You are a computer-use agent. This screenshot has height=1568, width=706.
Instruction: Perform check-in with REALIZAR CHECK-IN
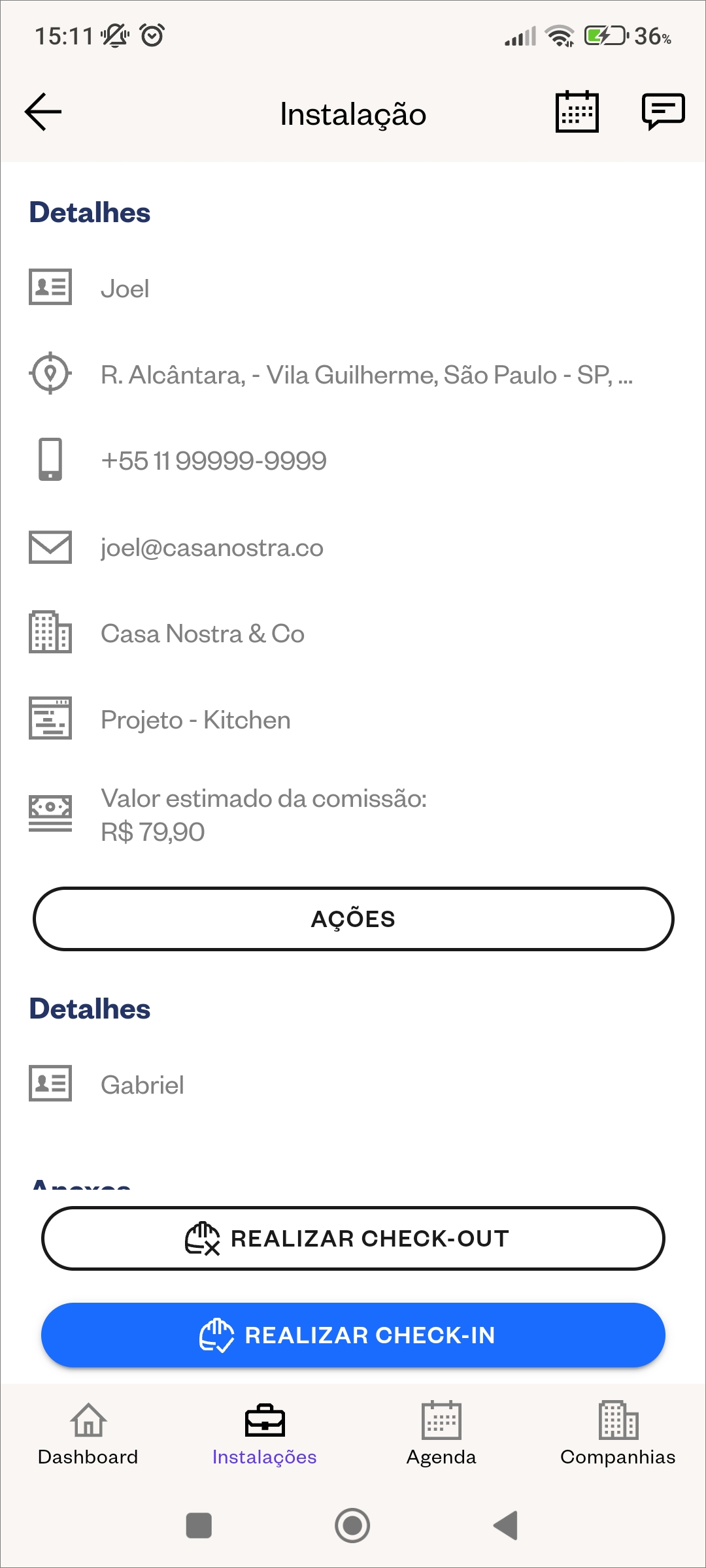click(x=353, y=1335)
